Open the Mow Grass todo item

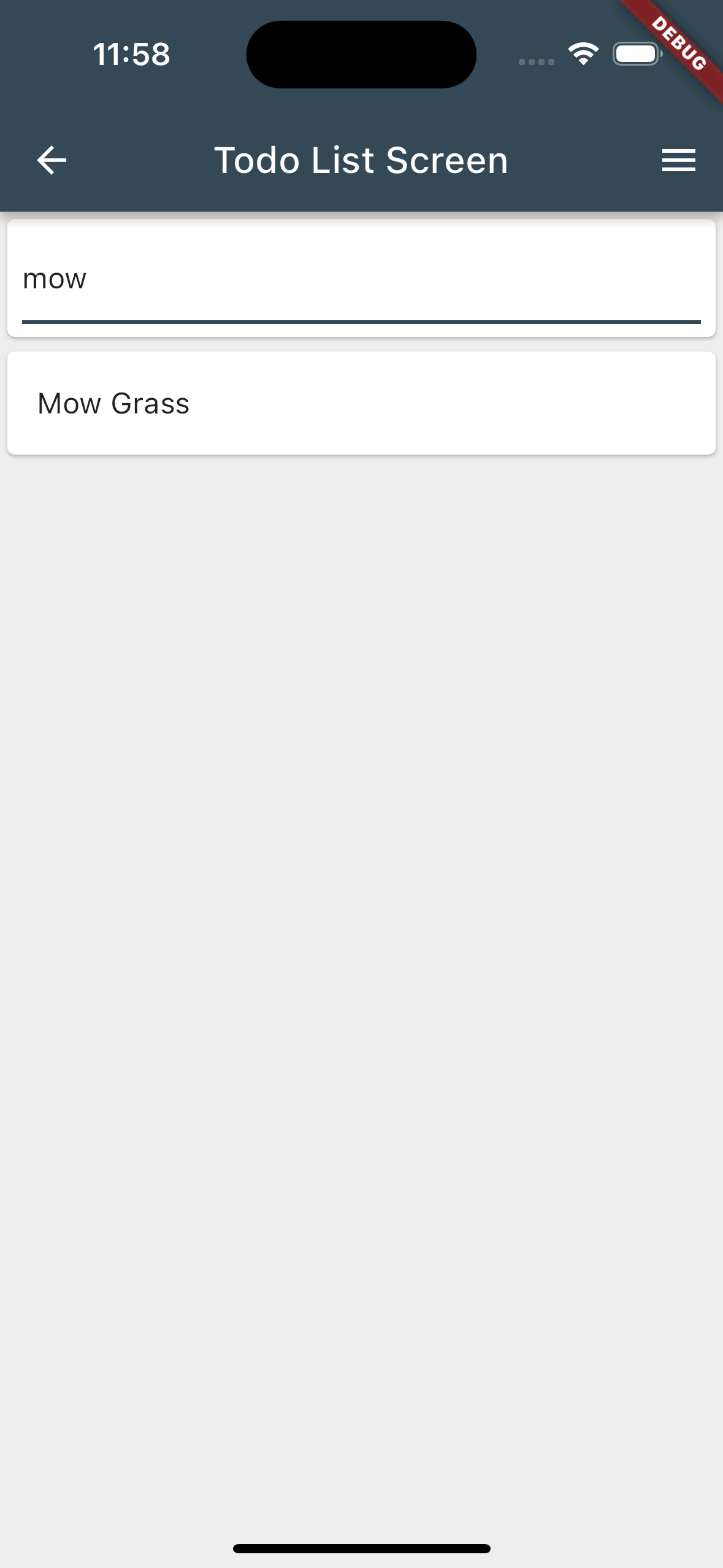361,403
